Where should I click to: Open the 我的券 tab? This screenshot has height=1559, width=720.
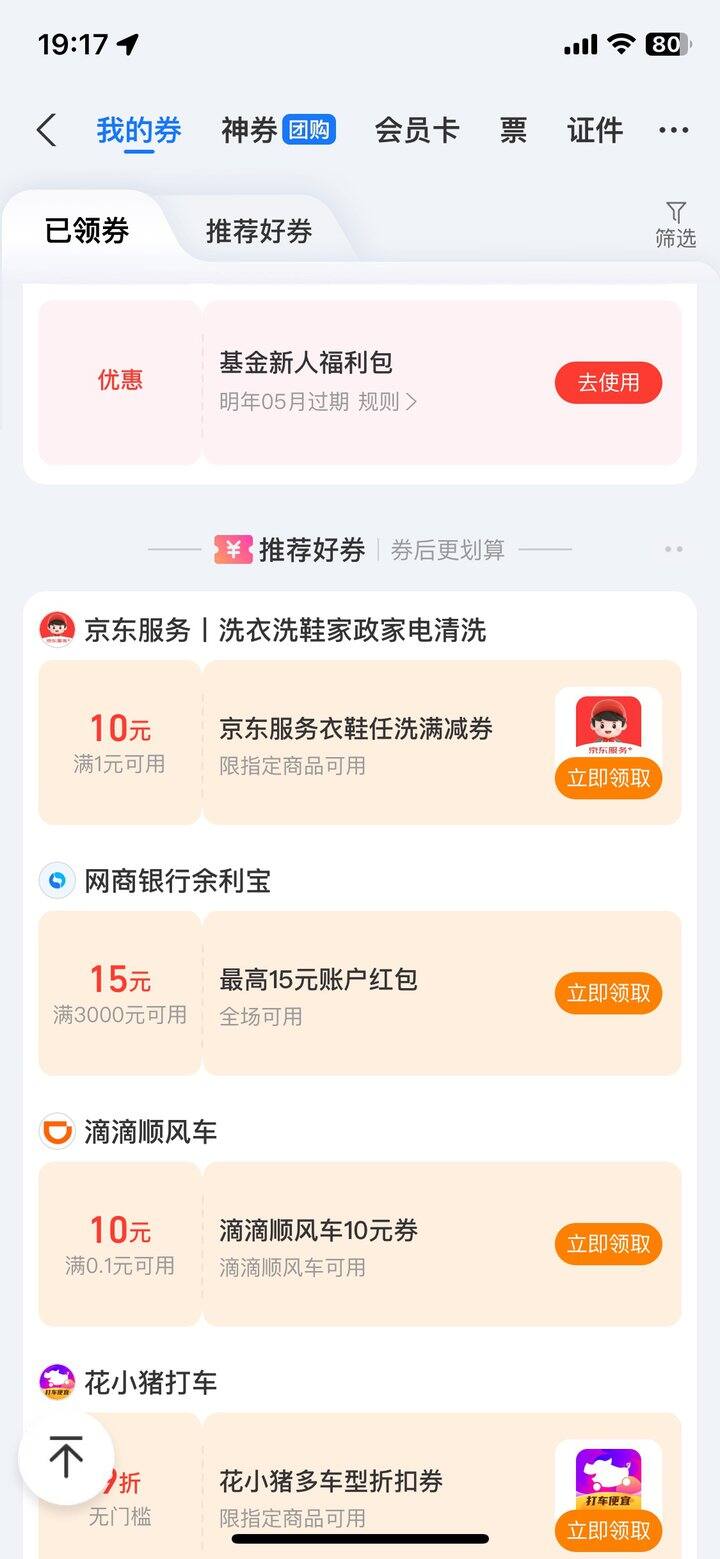139,130
